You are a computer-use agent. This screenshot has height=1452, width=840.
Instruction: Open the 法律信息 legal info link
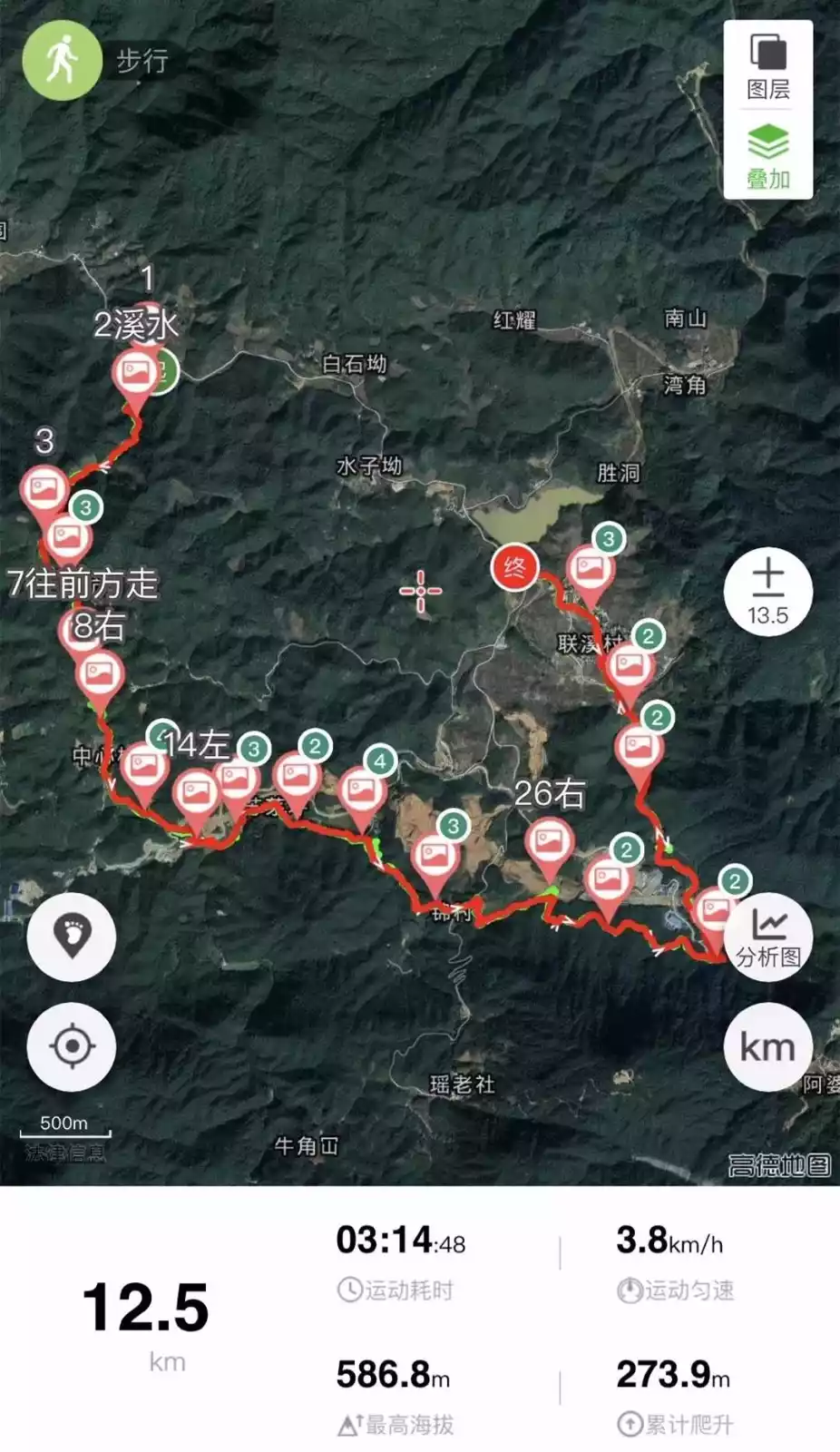point(64,1153)
